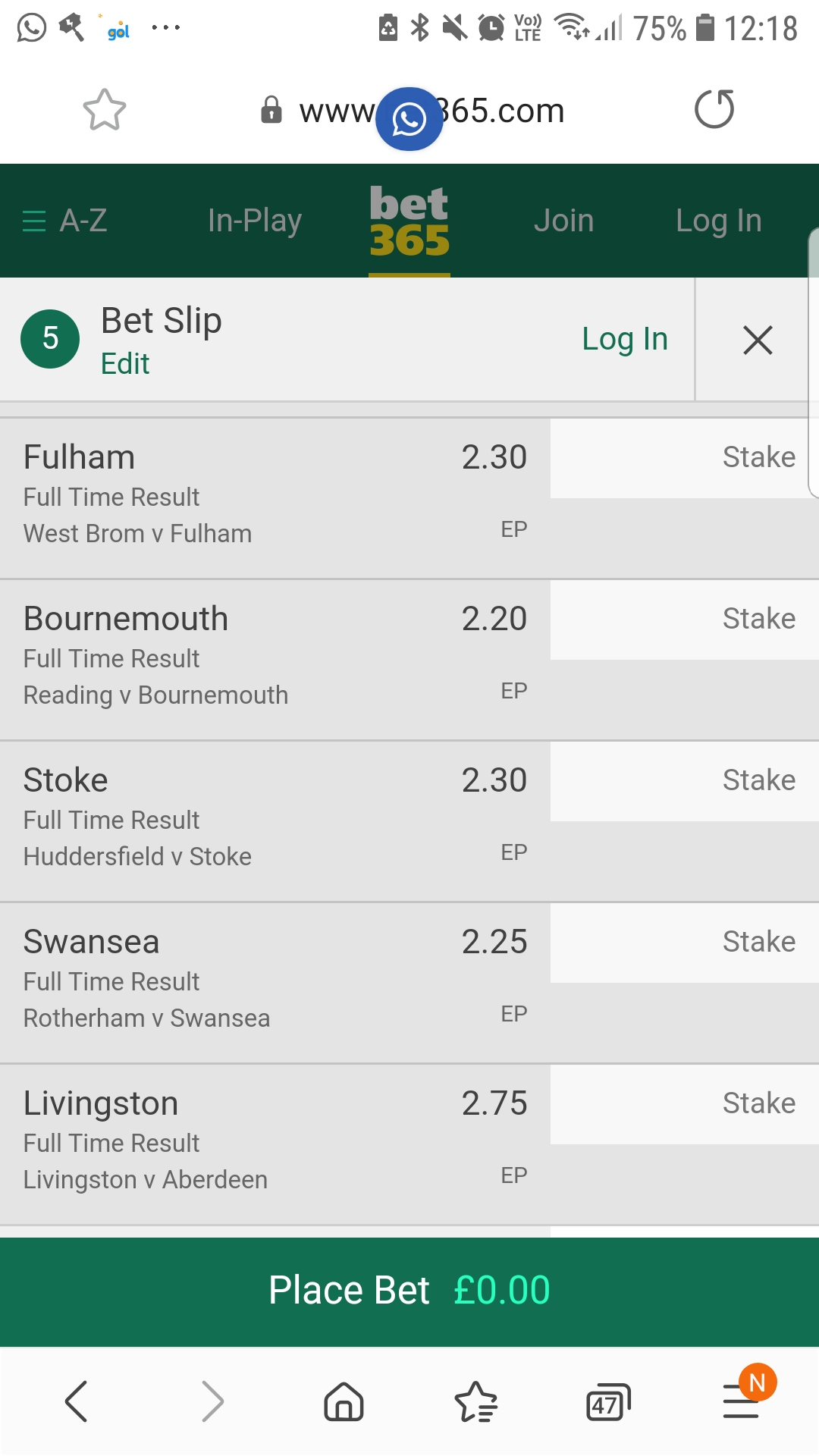The height and width of the screenshot is (1456, 819).
Task: Enter stake for Stoke selection
Action: (682, 781)
